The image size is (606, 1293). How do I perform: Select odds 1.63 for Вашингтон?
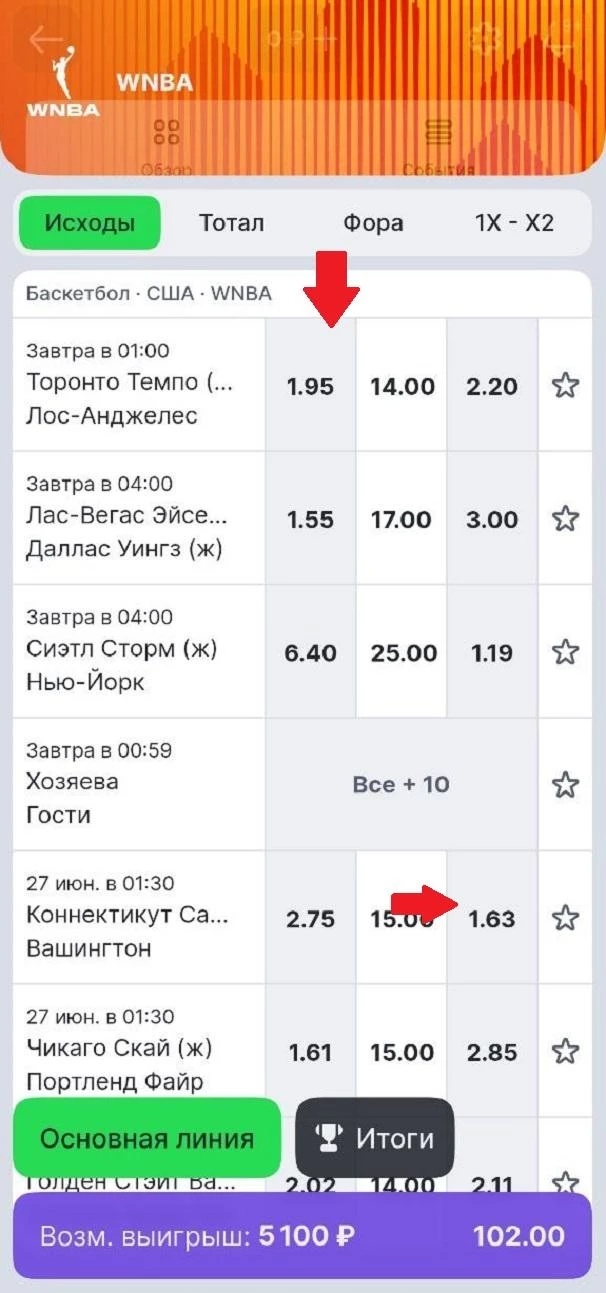pyautogui.click(x=492, y=918)
